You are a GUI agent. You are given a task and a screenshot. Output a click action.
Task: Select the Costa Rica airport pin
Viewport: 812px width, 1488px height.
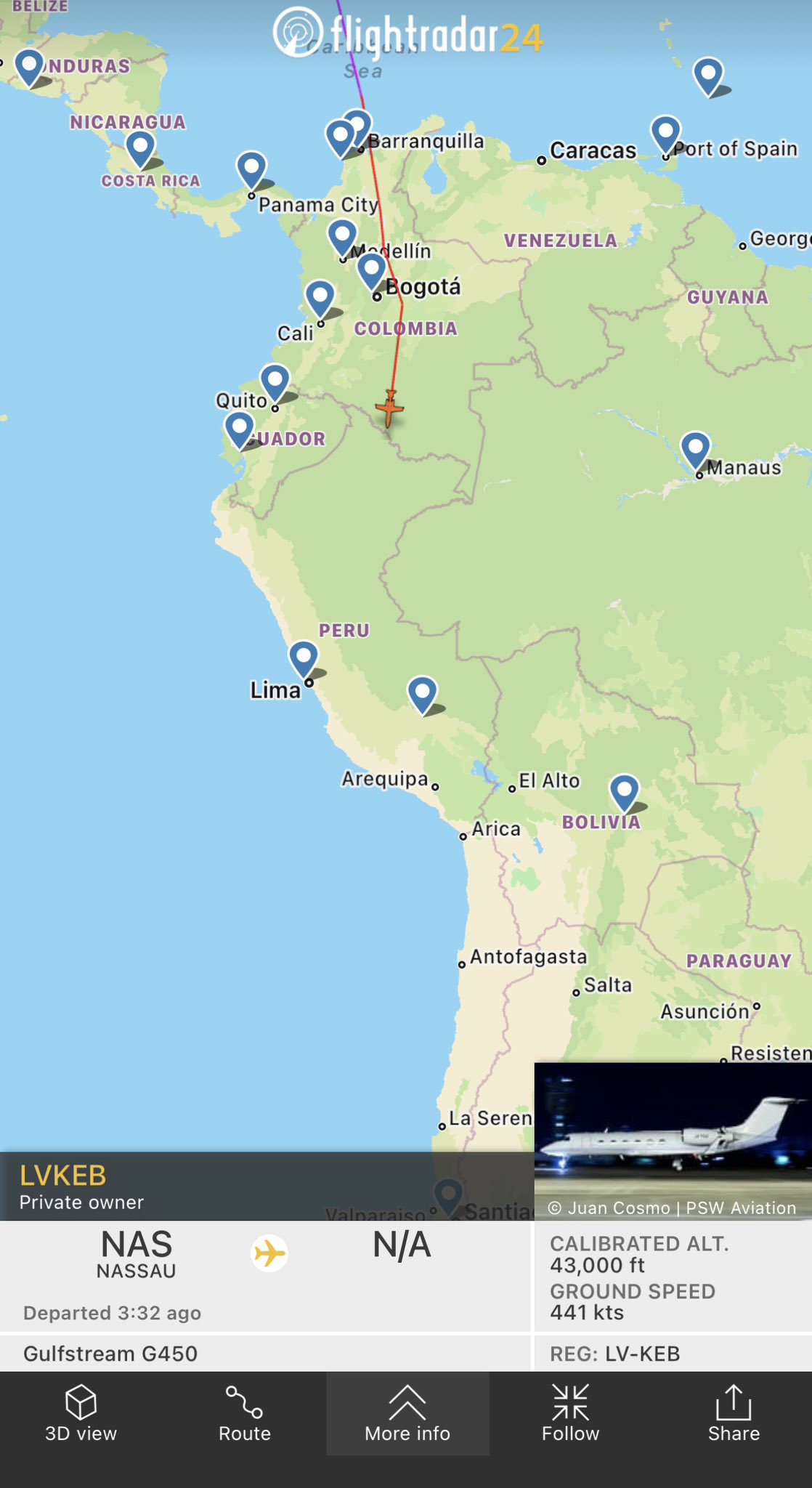point(140,149)
